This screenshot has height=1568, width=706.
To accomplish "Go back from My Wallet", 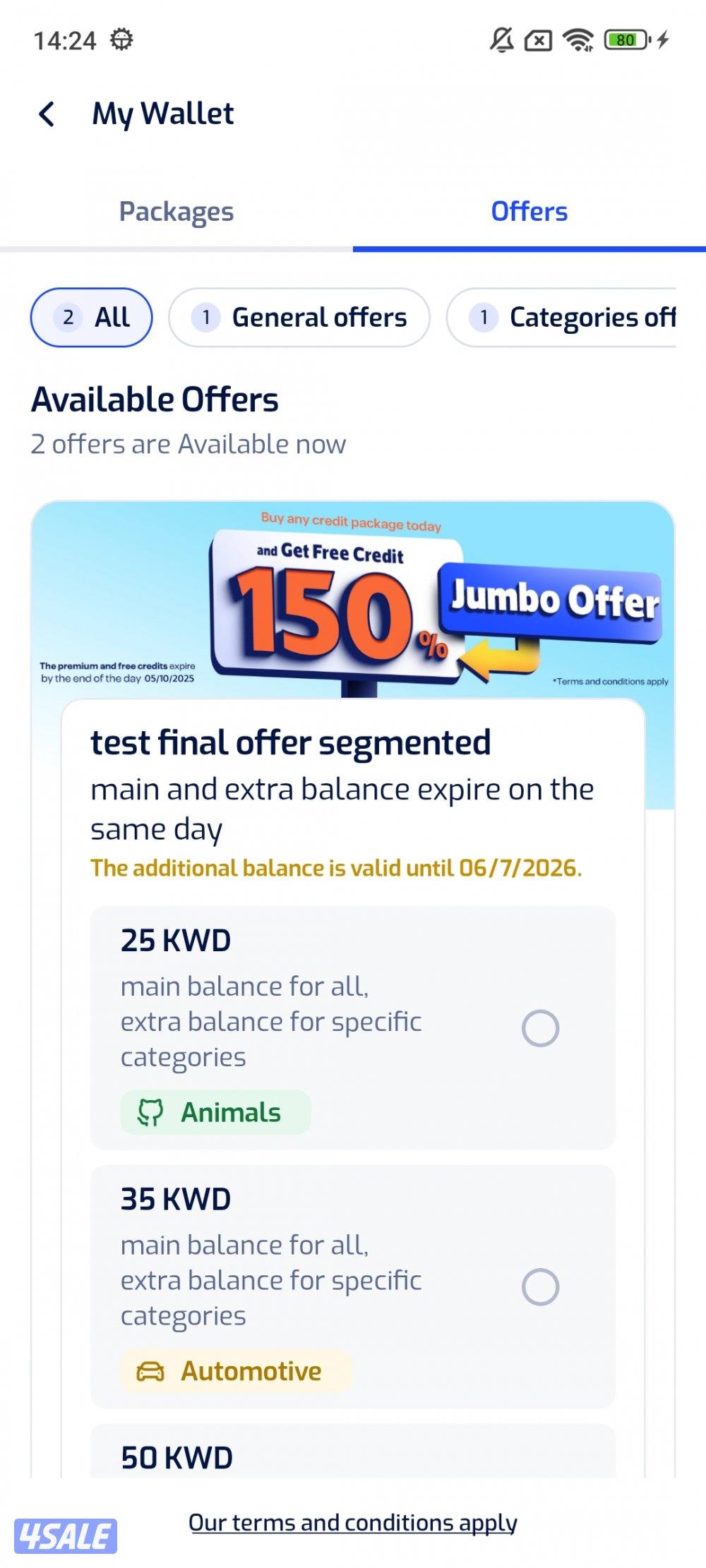I will pyautogui.click(x=47, y=114).
